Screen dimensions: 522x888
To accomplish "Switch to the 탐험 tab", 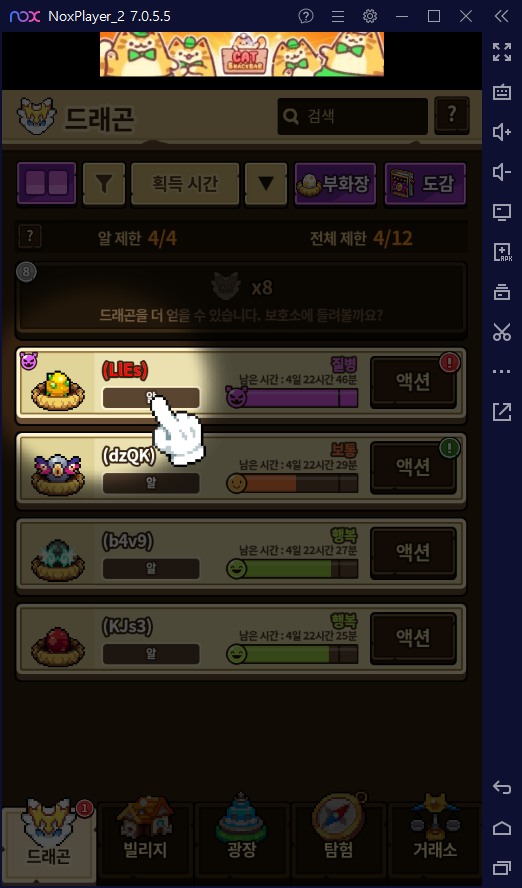I will [x=338, y=840].
